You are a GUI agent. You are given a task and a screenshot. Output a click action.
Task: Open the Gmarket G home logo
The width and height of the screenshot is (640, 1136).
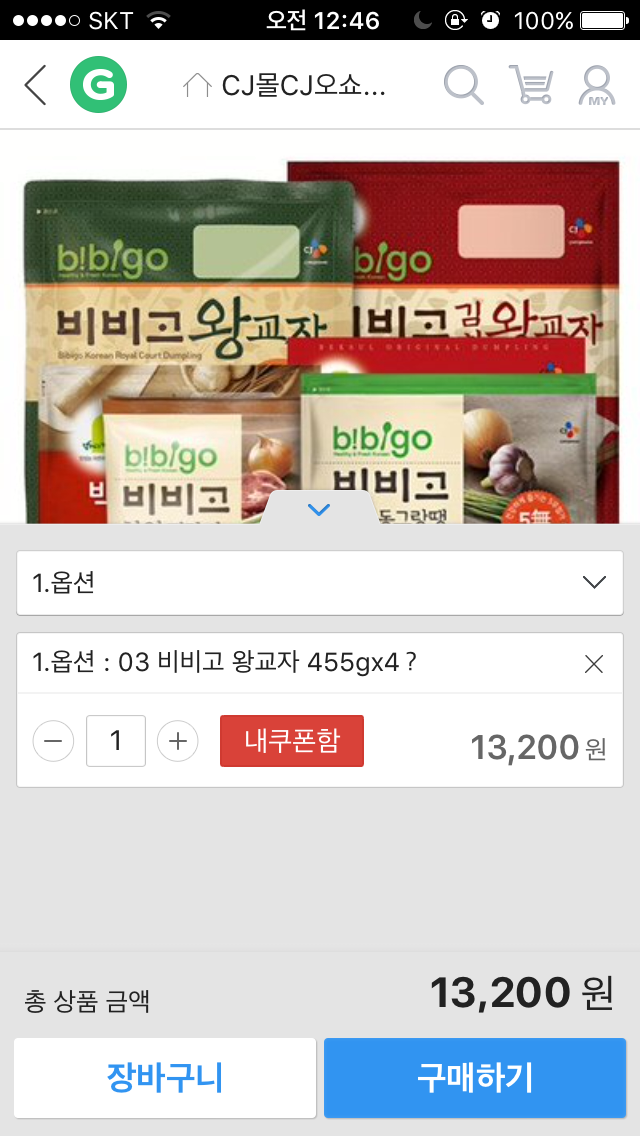pos(99,86)
